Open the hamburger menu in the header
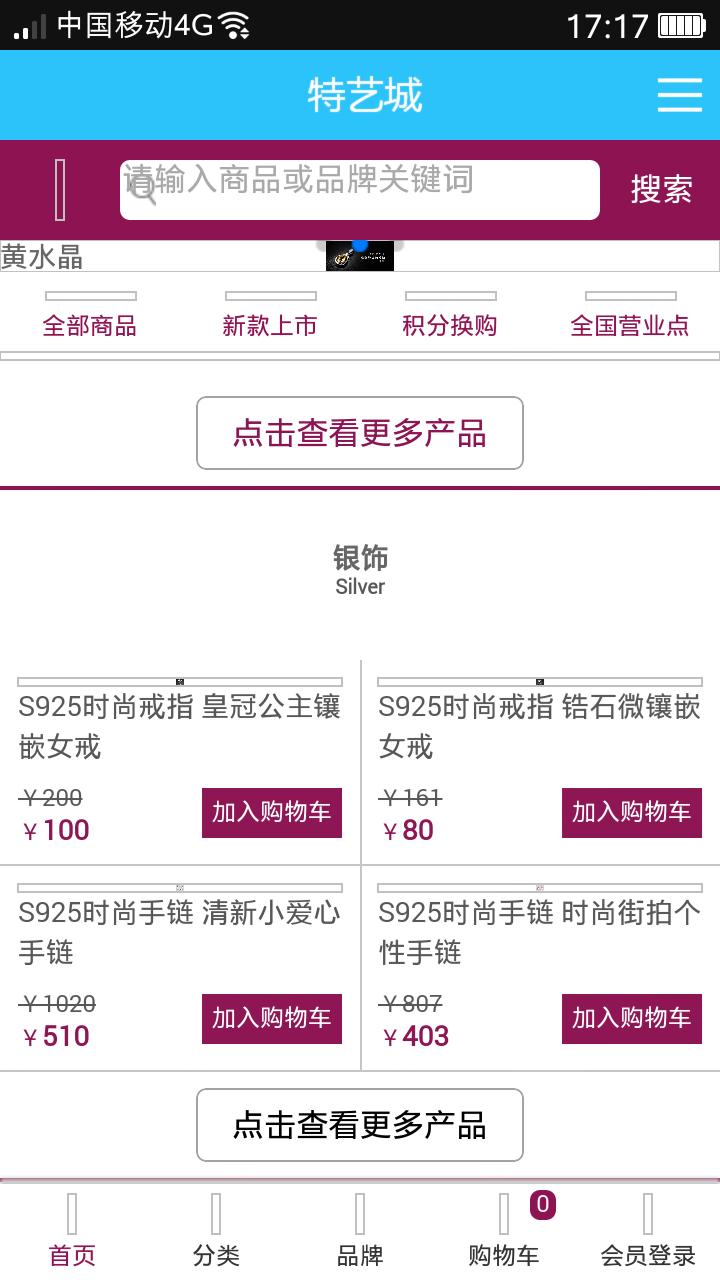The image size is (720, 1280). tap(679, 95)
